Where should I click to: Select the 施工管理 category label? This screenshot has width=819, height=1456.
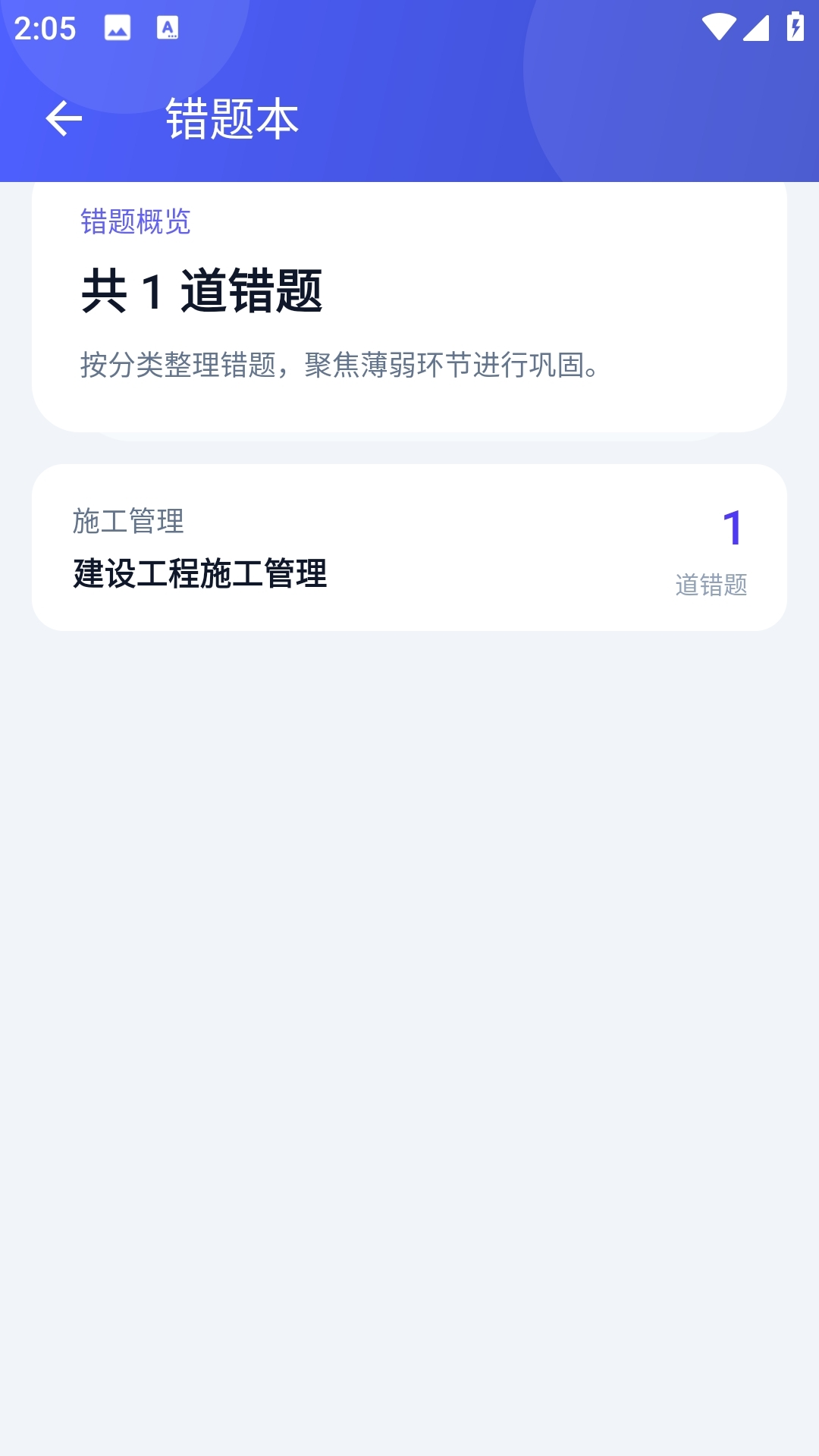tap(127, 521)
